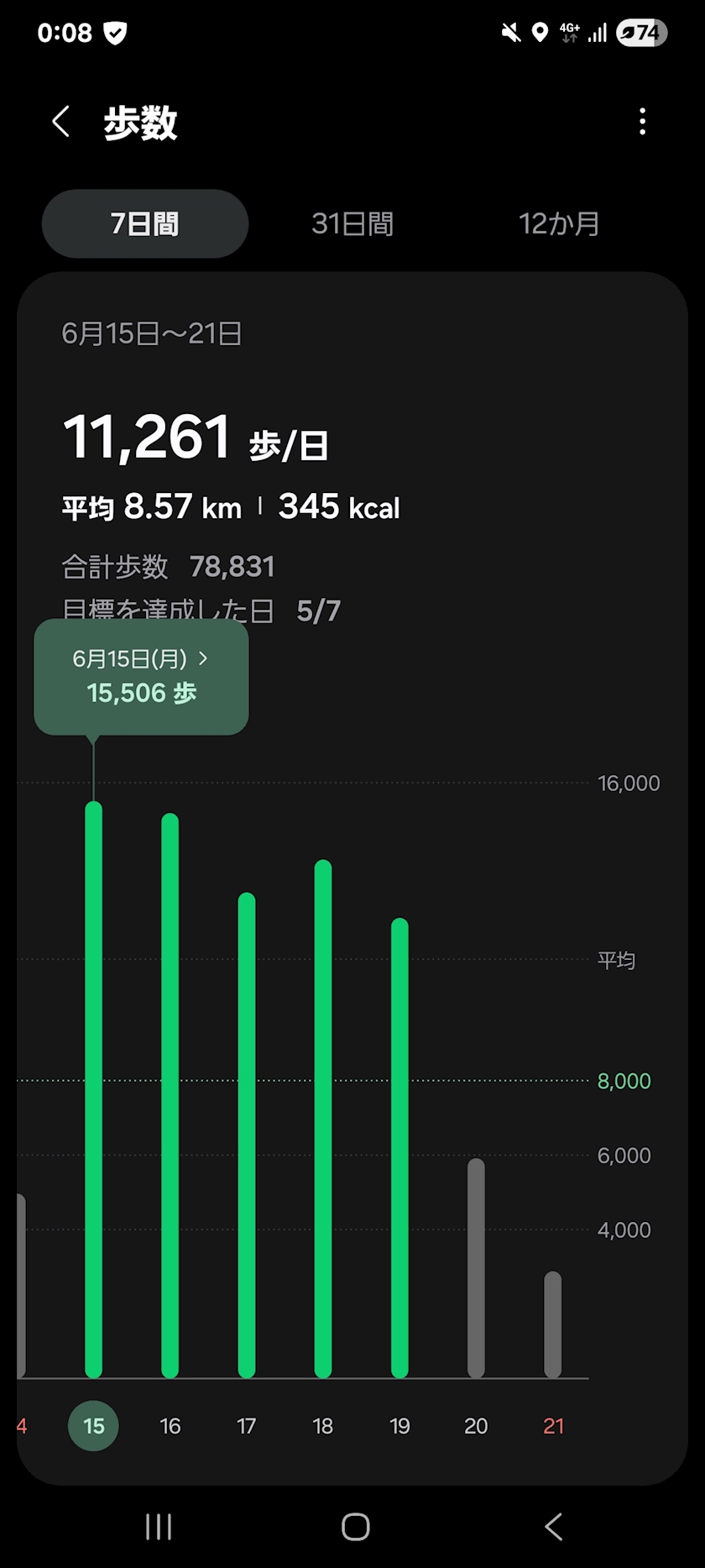Select the gray bar for day 21
Screen dimensions: 705x1568
552,1324
